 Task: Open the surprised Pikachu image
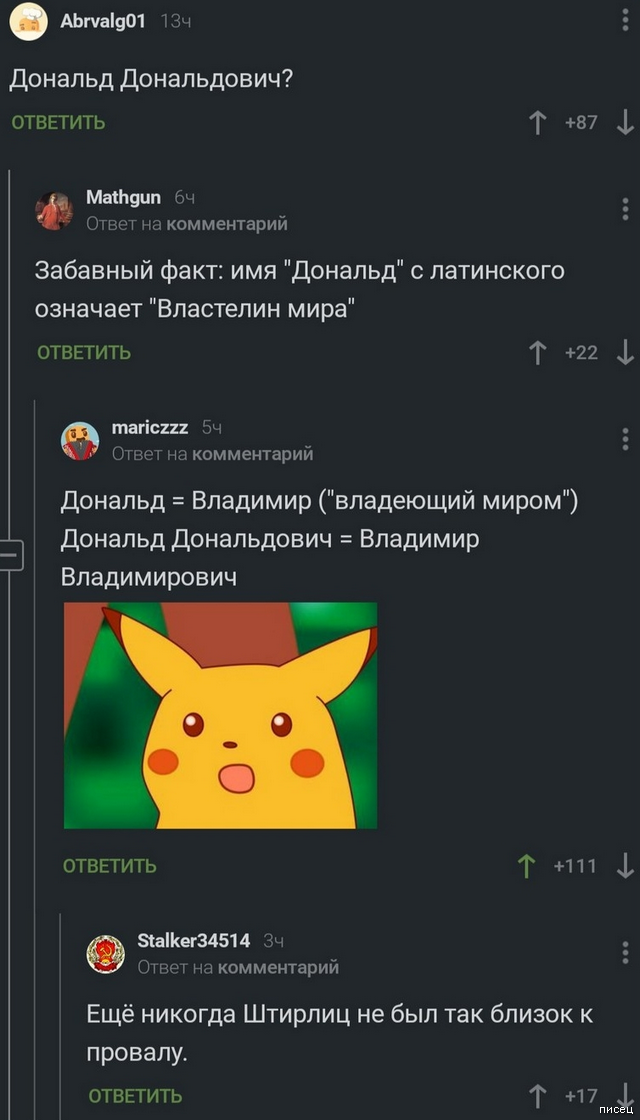(220, 715)
